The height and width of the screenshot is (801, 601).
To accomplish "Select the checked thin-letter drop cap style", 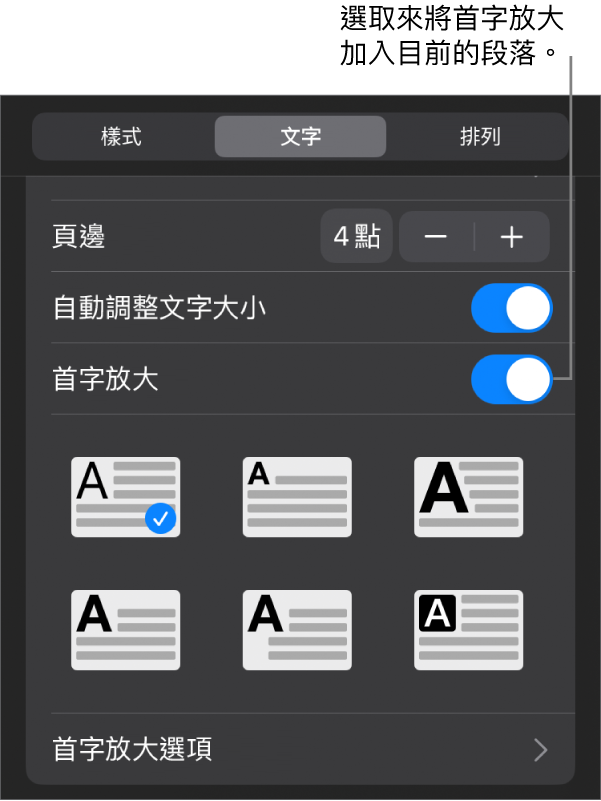I will coord(125,497).
